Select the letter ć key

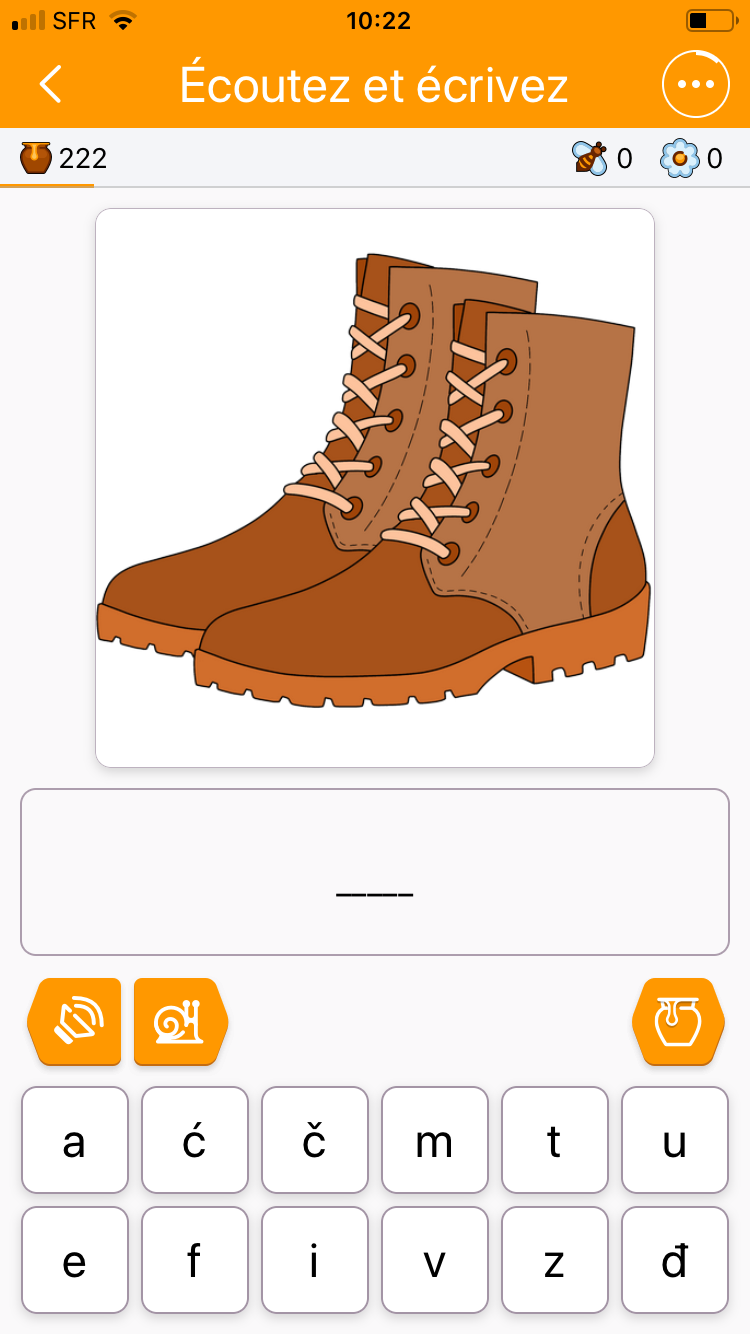click(x=195, y=1140)
